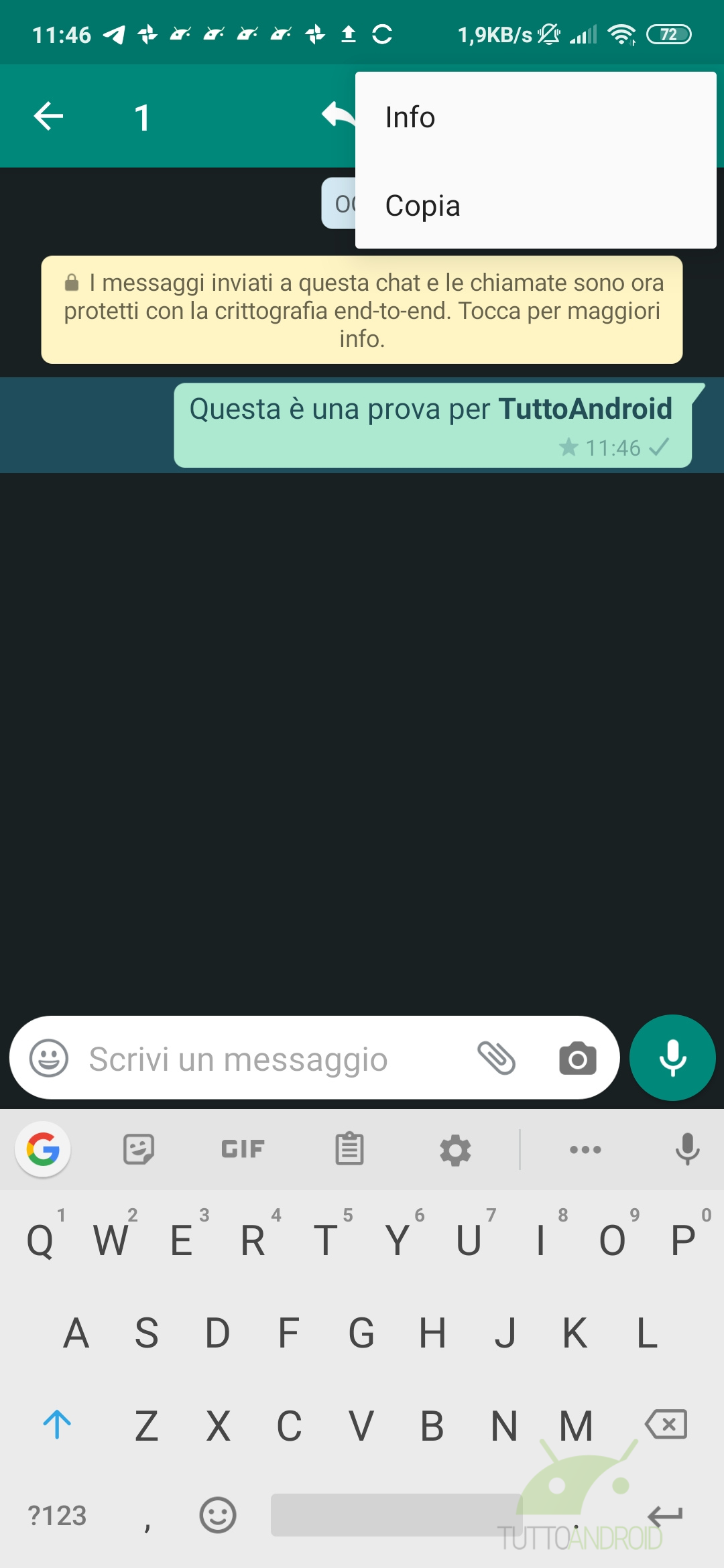The height and width of the screenshot is (1568, 724).
Task: Open GIF search on keyboard
Action: (x=243, y=1150)
